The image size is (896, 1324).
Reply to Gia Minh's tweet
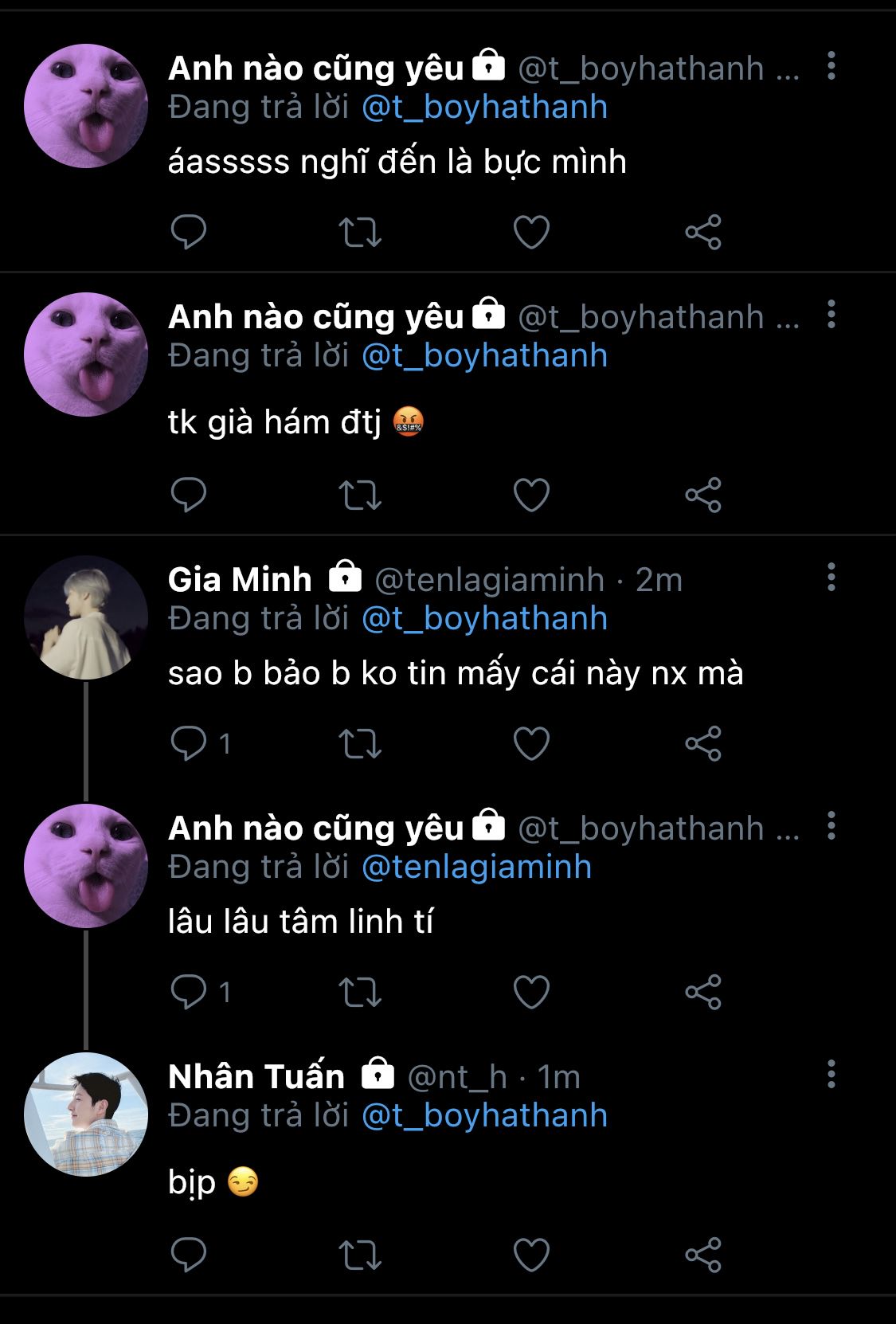pyautogui.click(x=189, y=743)
